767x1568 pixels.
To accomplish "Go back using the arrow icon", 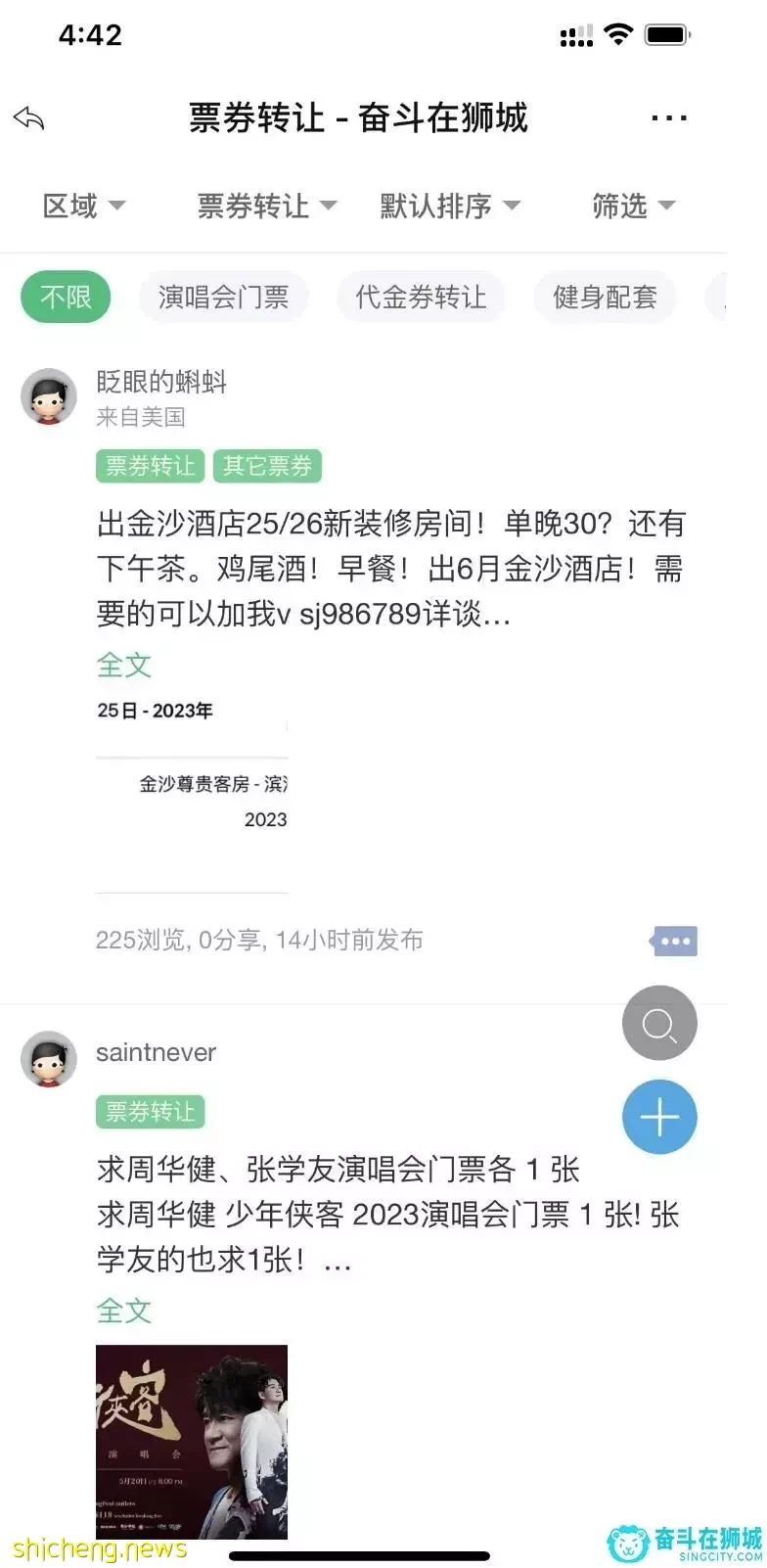I will [29, 118].
